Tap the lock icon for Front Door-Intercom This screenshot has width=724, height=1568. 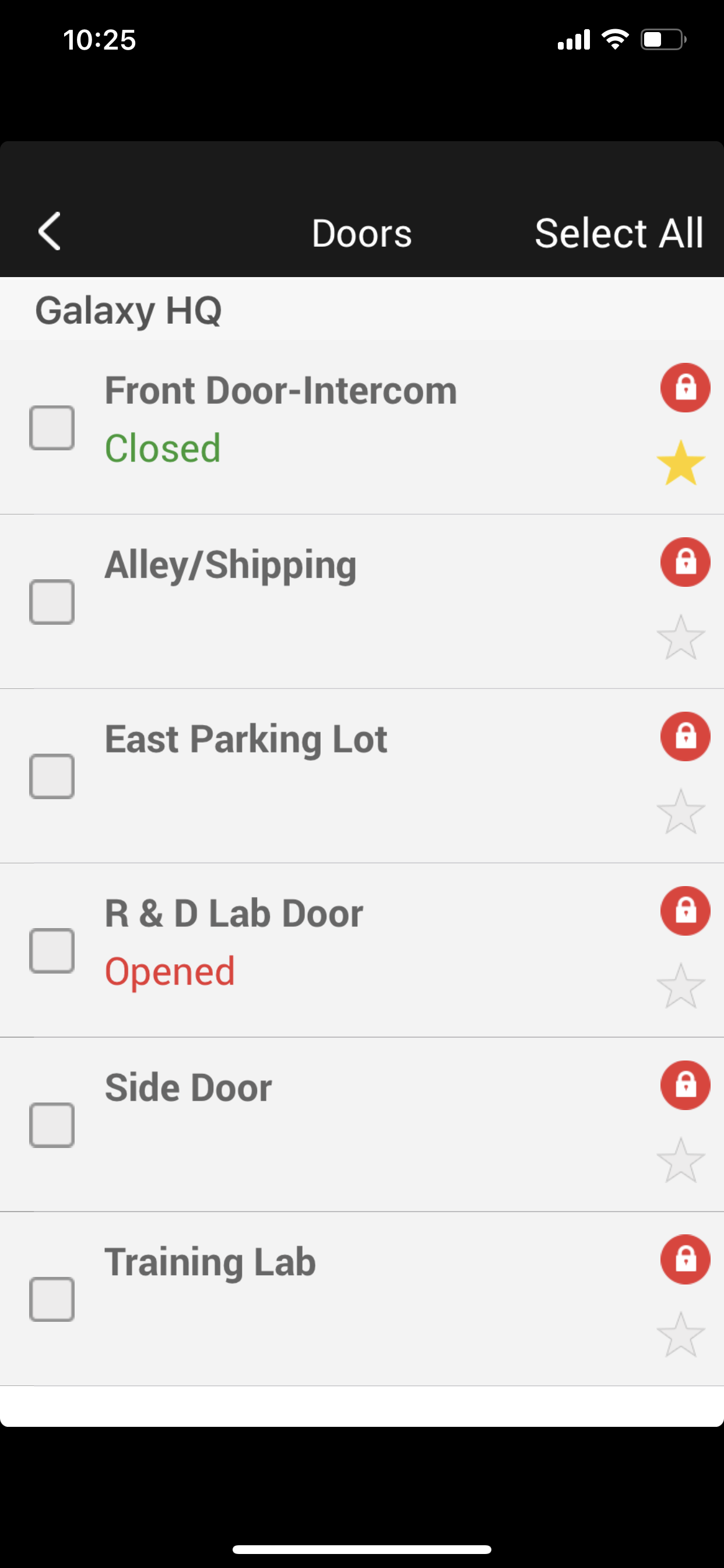(686, 388)
